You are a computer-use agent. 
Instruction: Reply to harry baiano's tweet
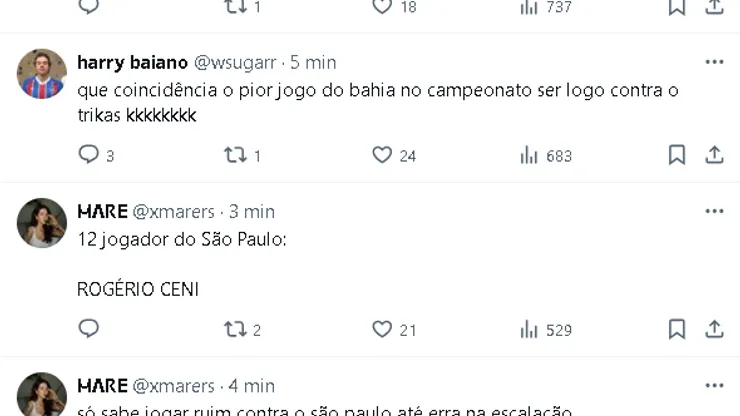[x=89, y=155]
